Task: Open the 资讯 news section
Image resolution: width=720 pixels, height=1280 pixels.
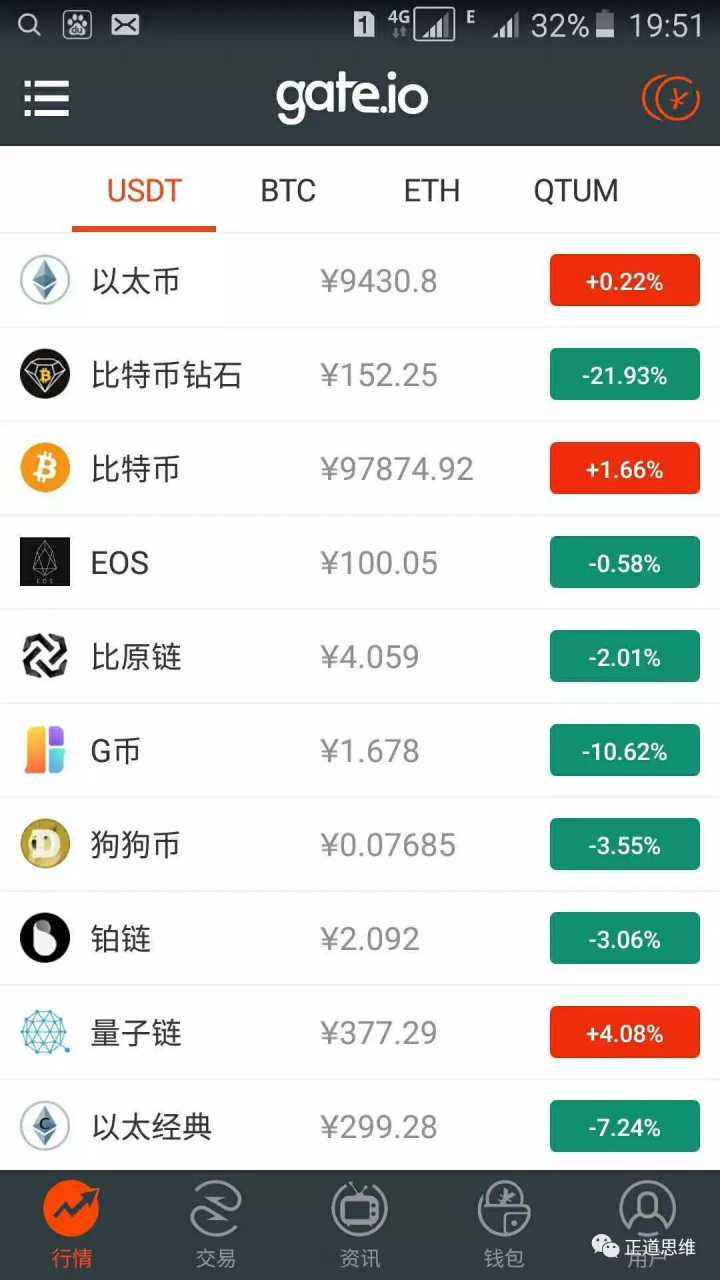Action: pyautogui.click(x=359, y=1220)
